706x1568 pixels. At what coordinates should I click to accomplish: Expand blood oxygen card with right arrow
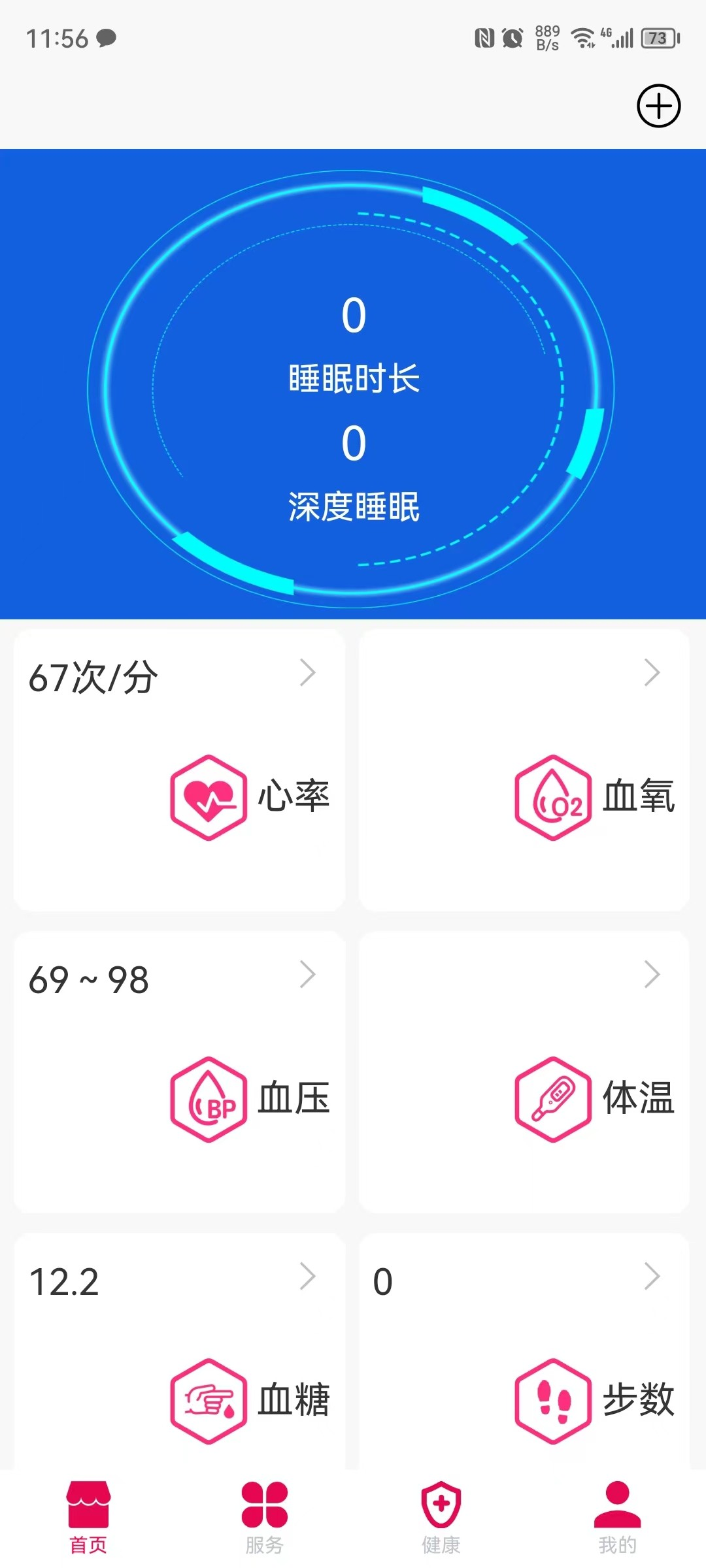(651, 673)
